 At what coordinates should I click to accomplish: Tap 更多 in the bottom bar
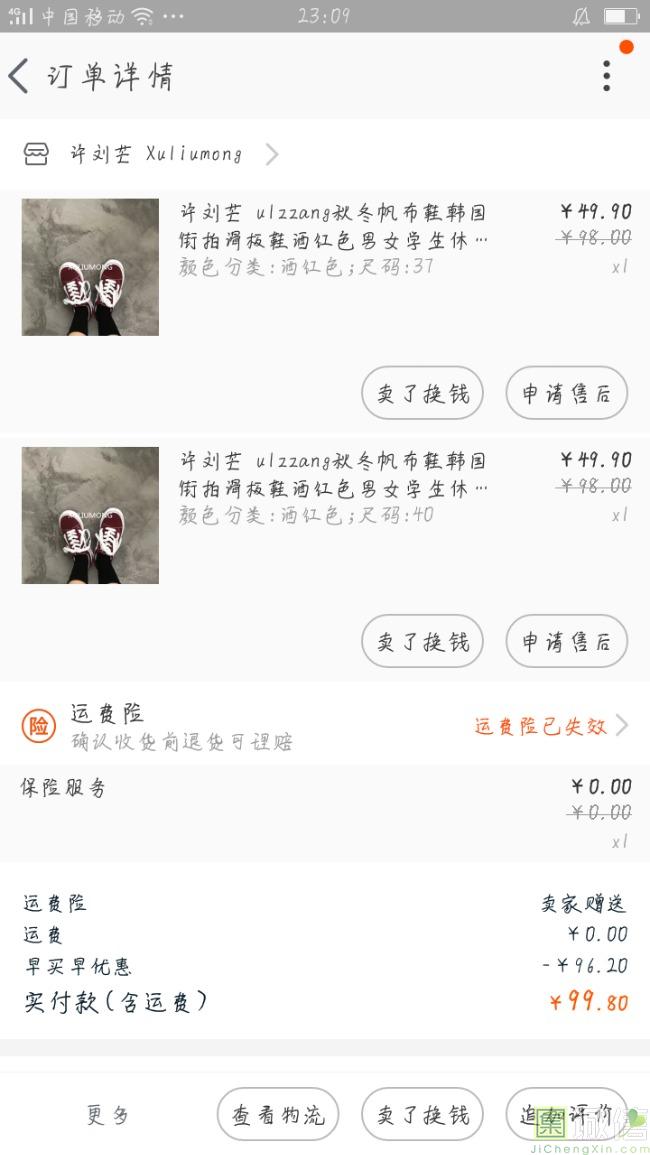108,1115
